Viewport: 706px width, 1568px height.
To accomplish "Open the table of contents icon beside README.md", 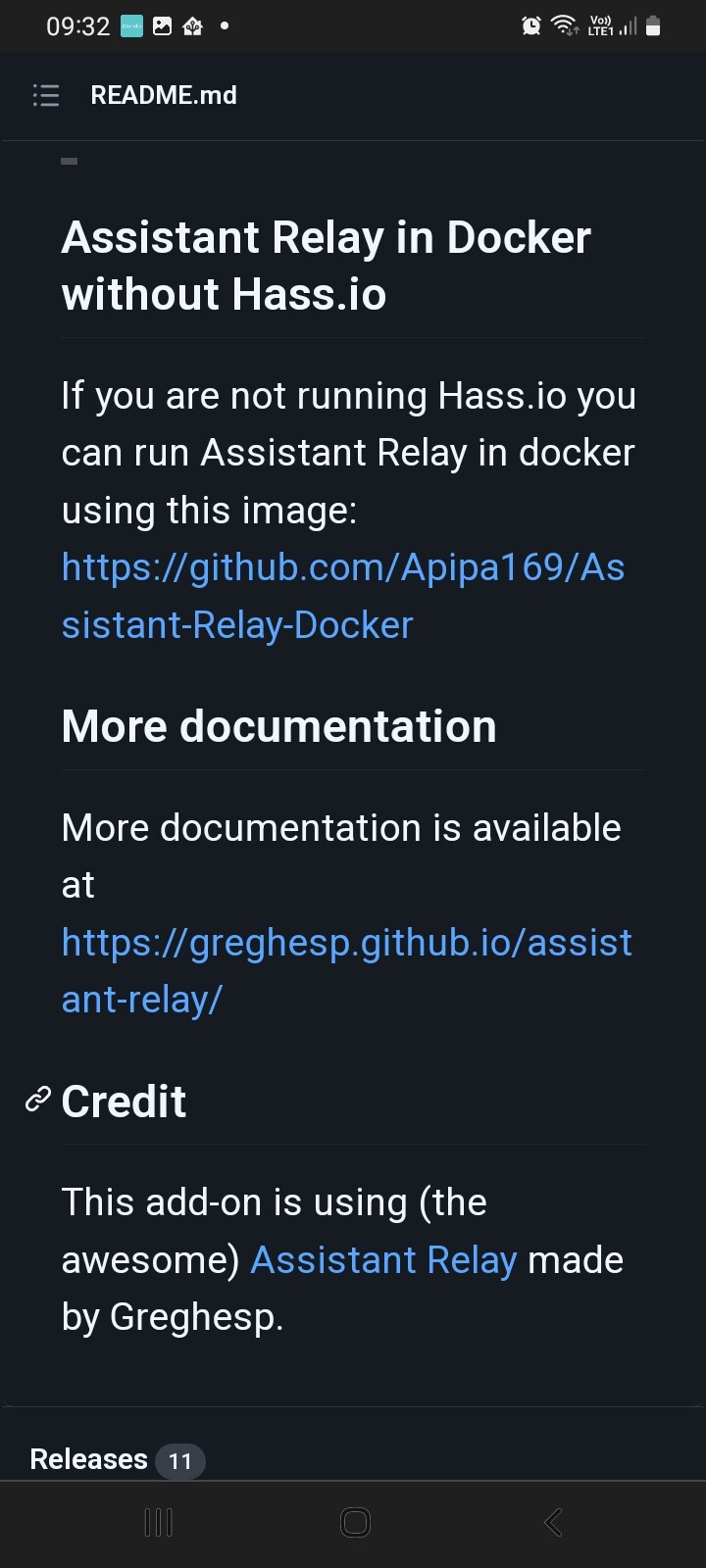I will (x=45, y=95).
